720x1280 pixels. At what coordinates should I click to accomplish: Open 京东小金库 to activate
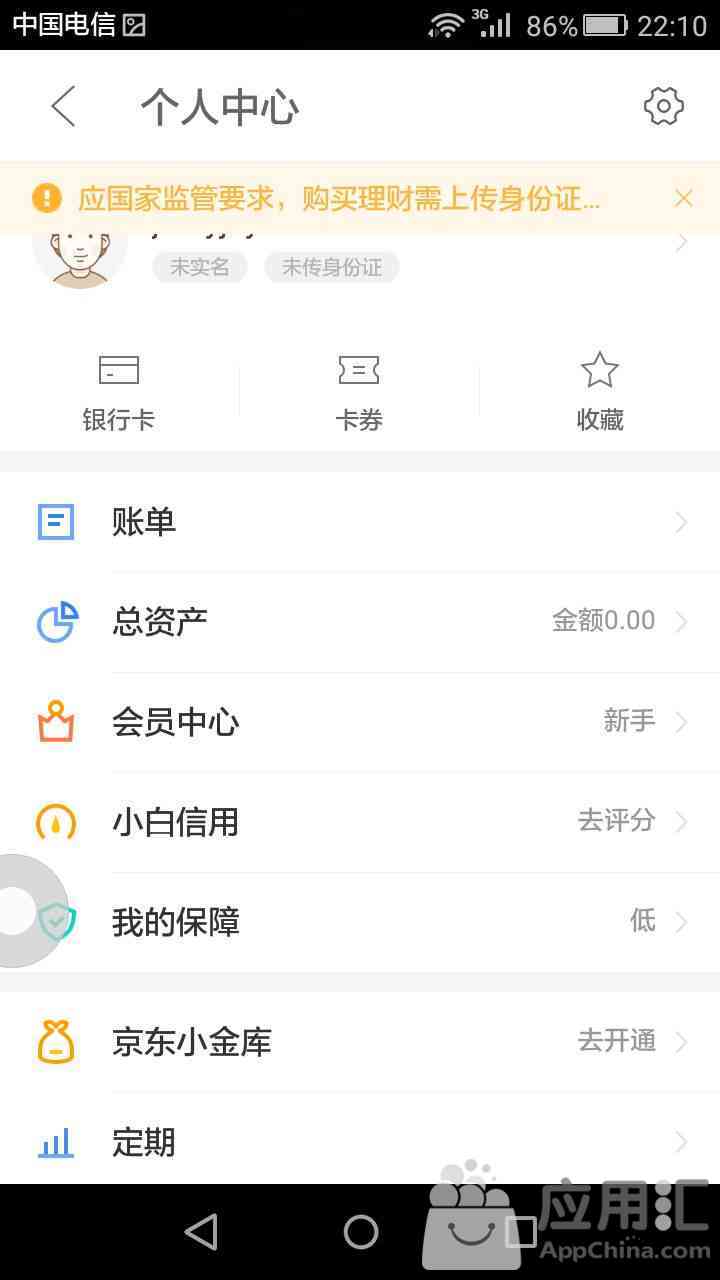[x=360, y=1042]
